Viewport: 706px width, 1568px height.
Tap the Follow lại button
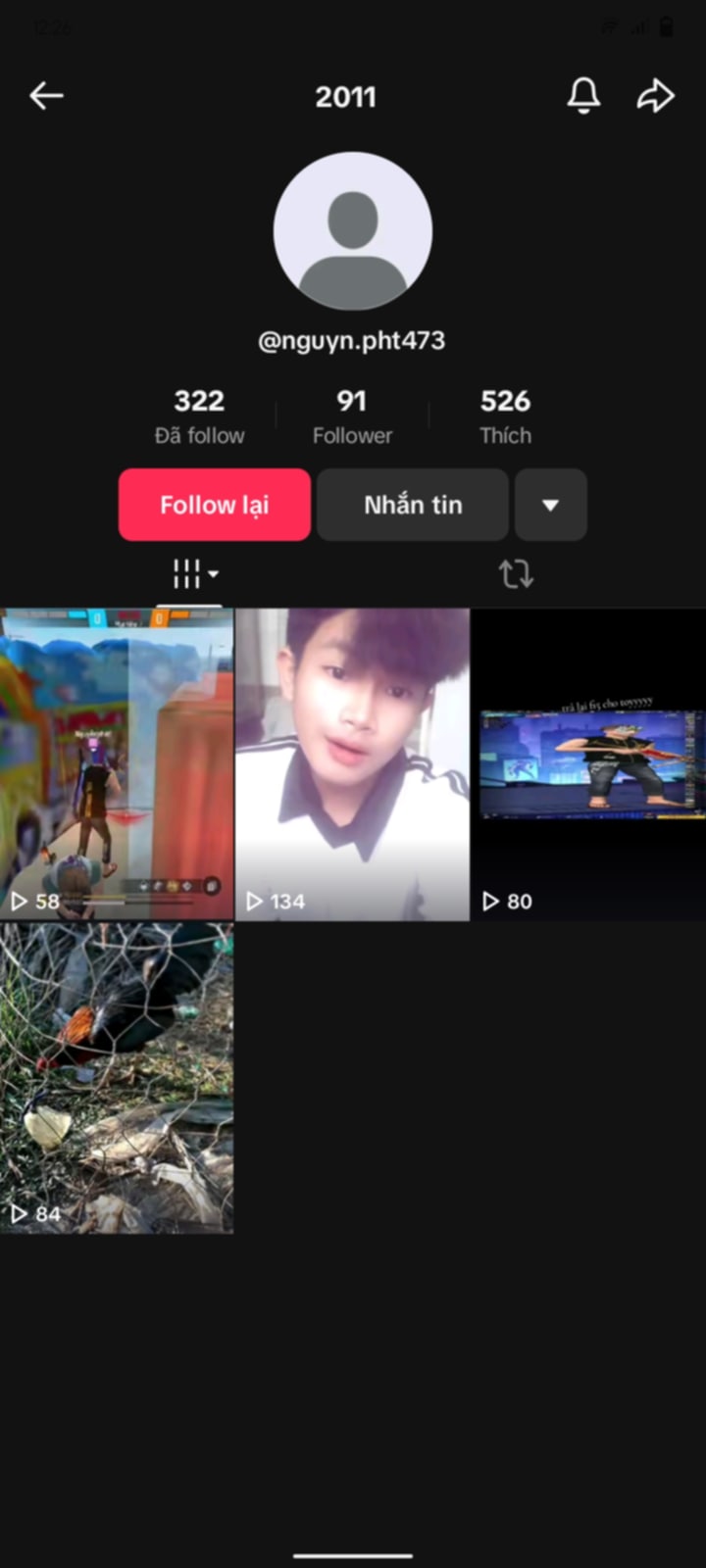(x=215, y=505)
